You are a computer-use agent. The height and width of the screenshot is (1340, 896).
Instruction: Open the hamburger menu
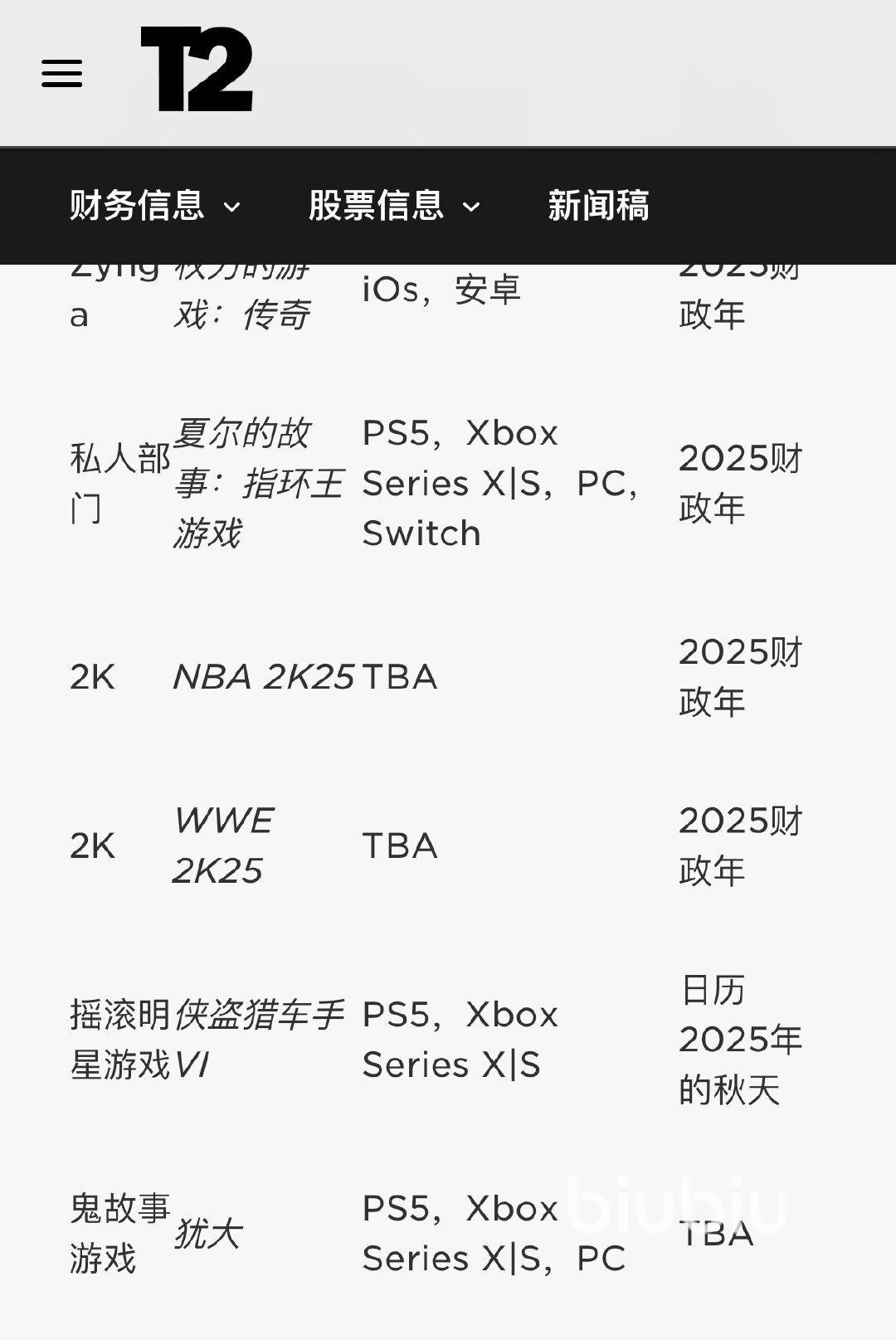[x=62, y=73]
